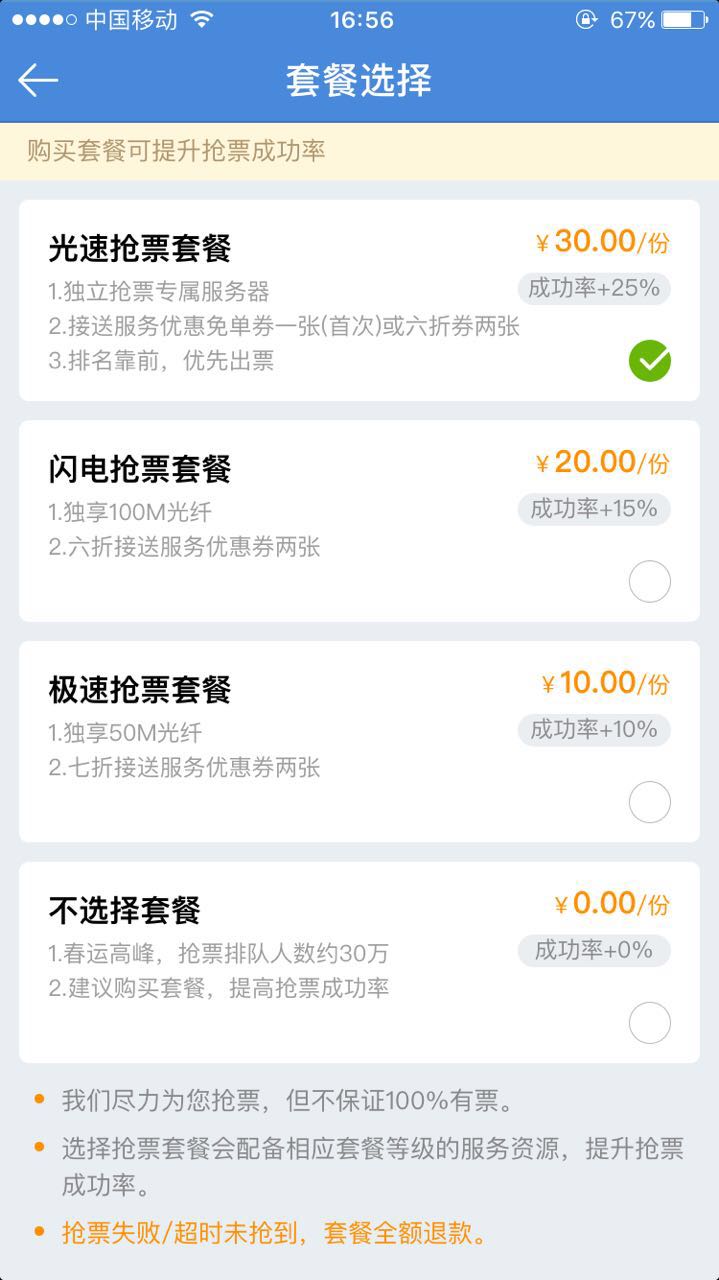
Task: Choose the 极速抢票套餐 radio button
Action: [x=649, y=802]
